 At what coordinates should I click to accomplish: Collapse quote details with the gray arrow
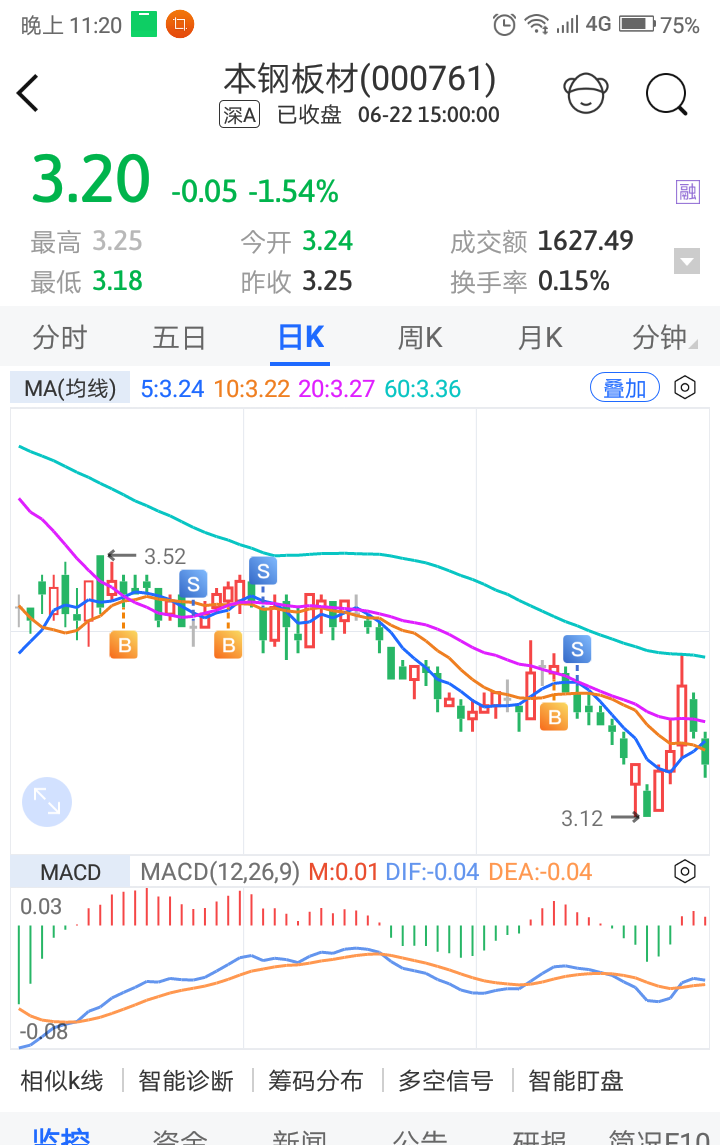687,261
